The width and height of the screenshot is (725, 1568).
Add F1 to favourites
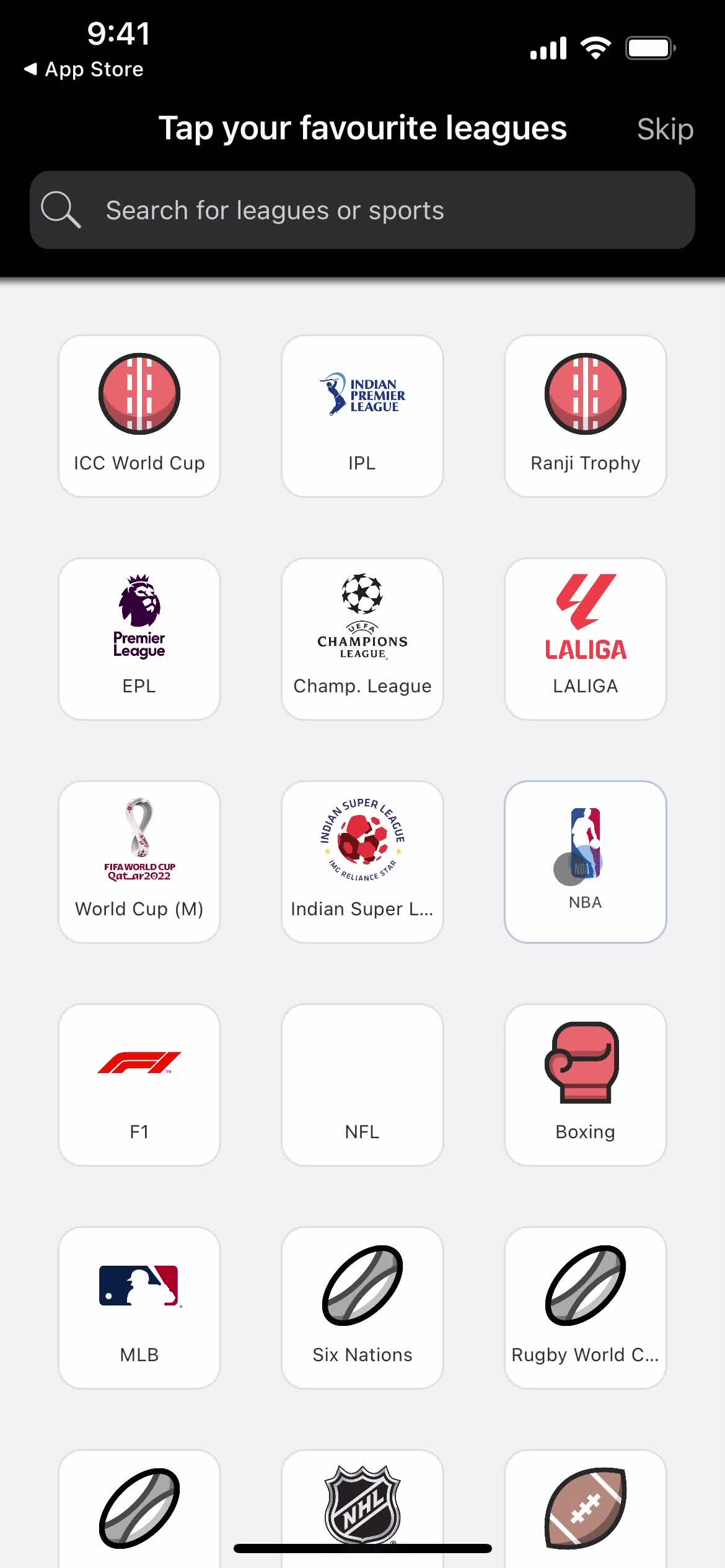click(139, 1085)
